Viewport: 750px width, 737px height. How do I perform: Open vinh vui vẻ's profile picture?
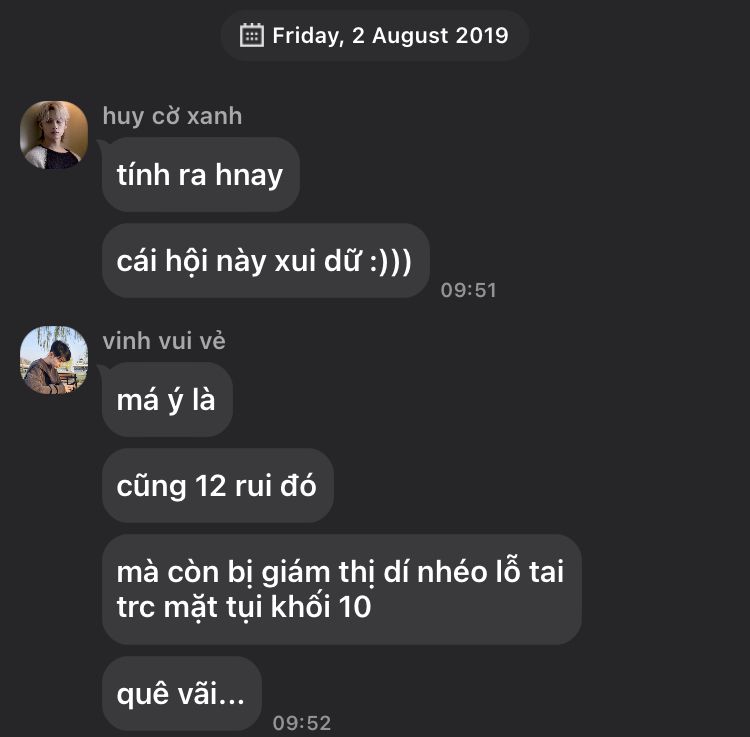54,359
